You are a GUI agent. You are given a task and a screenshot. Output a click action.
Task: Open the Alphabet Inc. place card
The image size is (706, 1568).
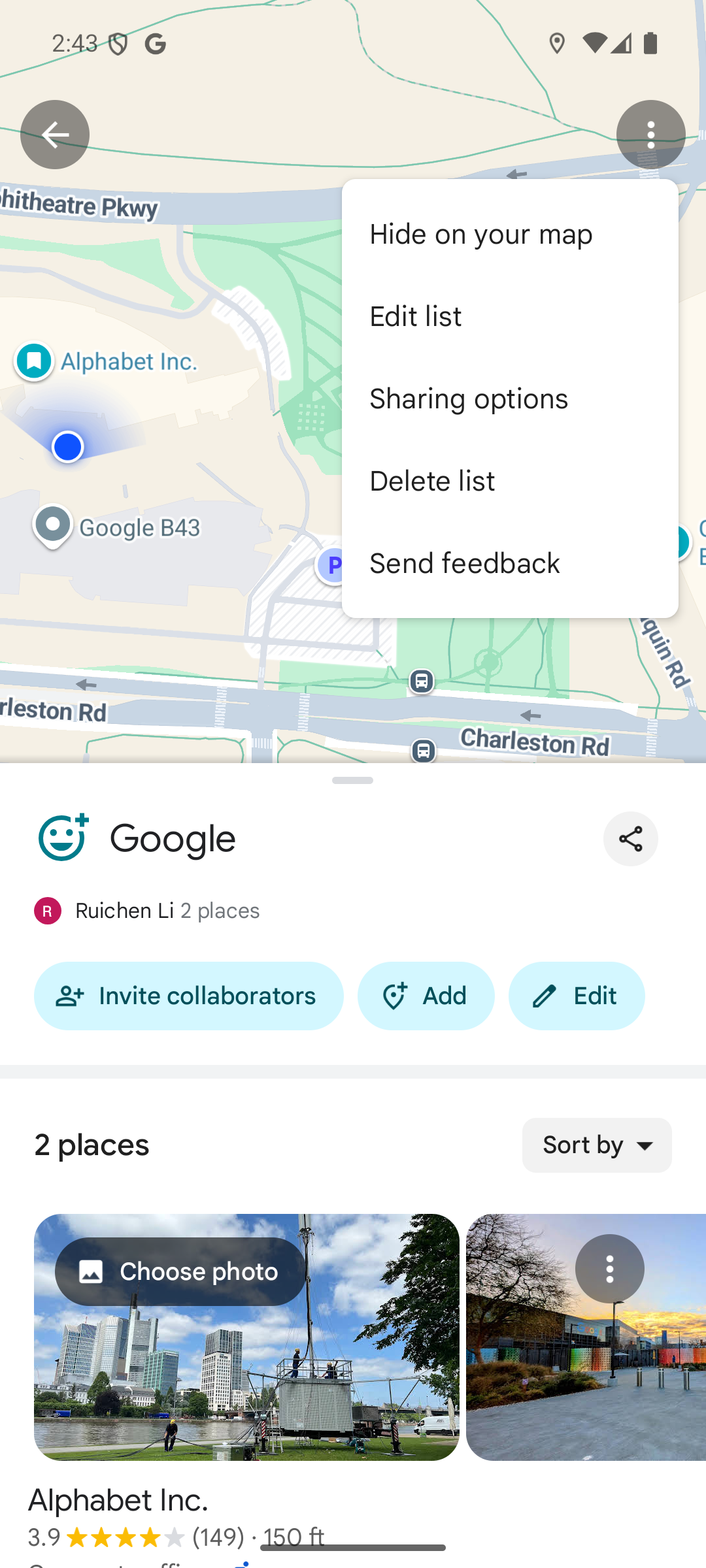coord(118,1501)
